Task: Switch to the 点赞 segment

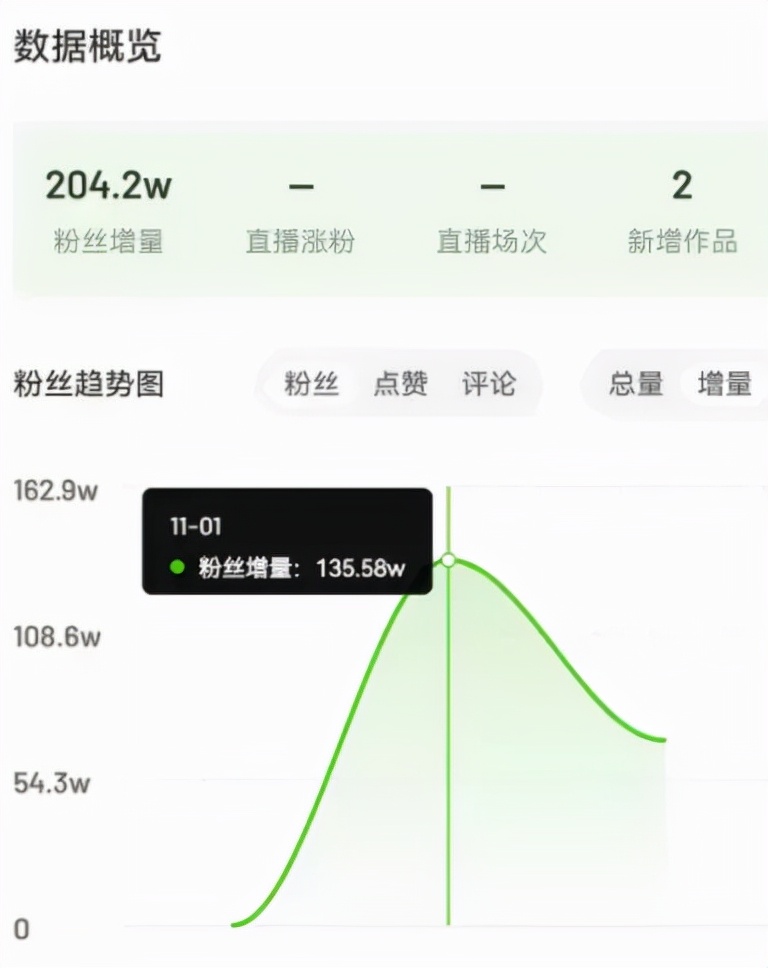Action: tap(400, 384)
